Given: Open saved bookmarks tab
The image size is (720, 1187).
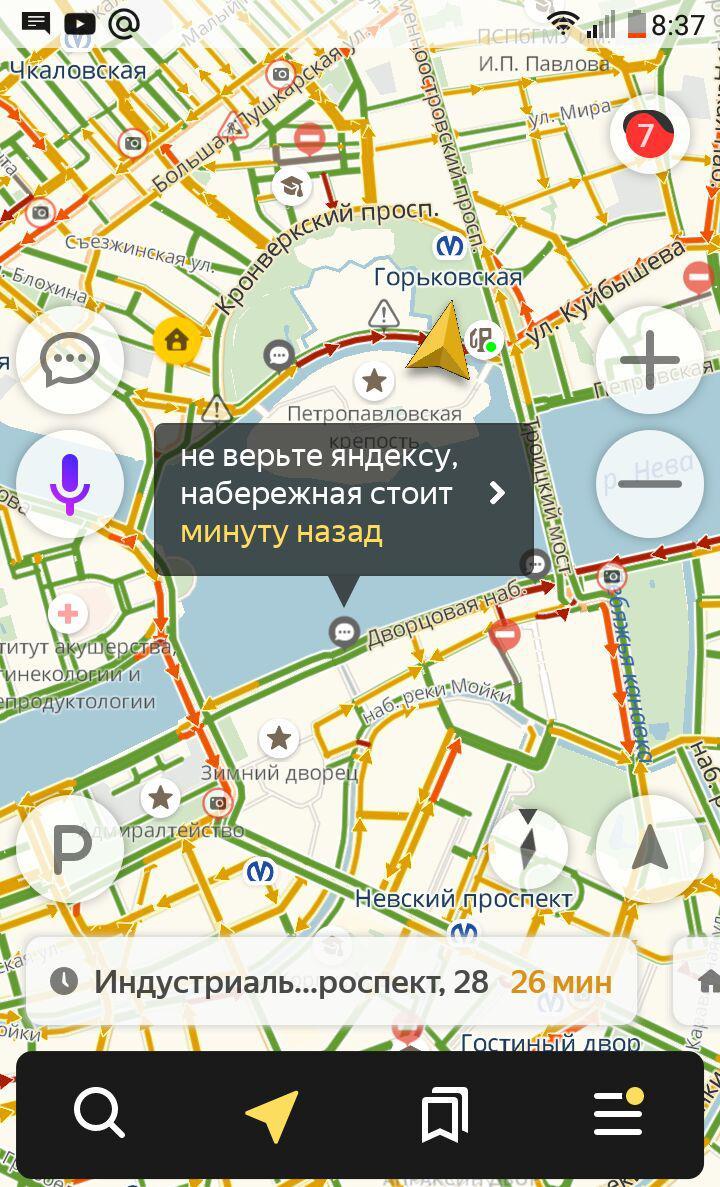Looking at the screenshot, I should tap(444, 1115).
